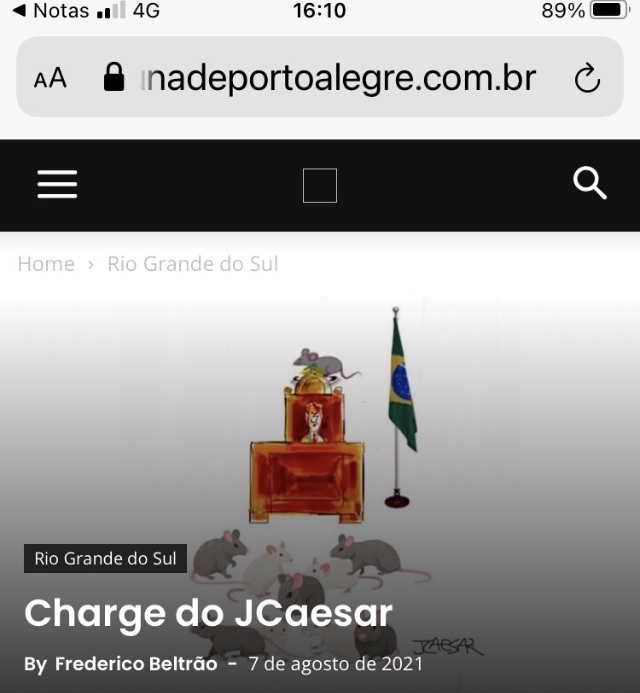Open author Frederico Beltrão's page
The width and height of the screenshot is (640, 693).
[x=135, y=664]
